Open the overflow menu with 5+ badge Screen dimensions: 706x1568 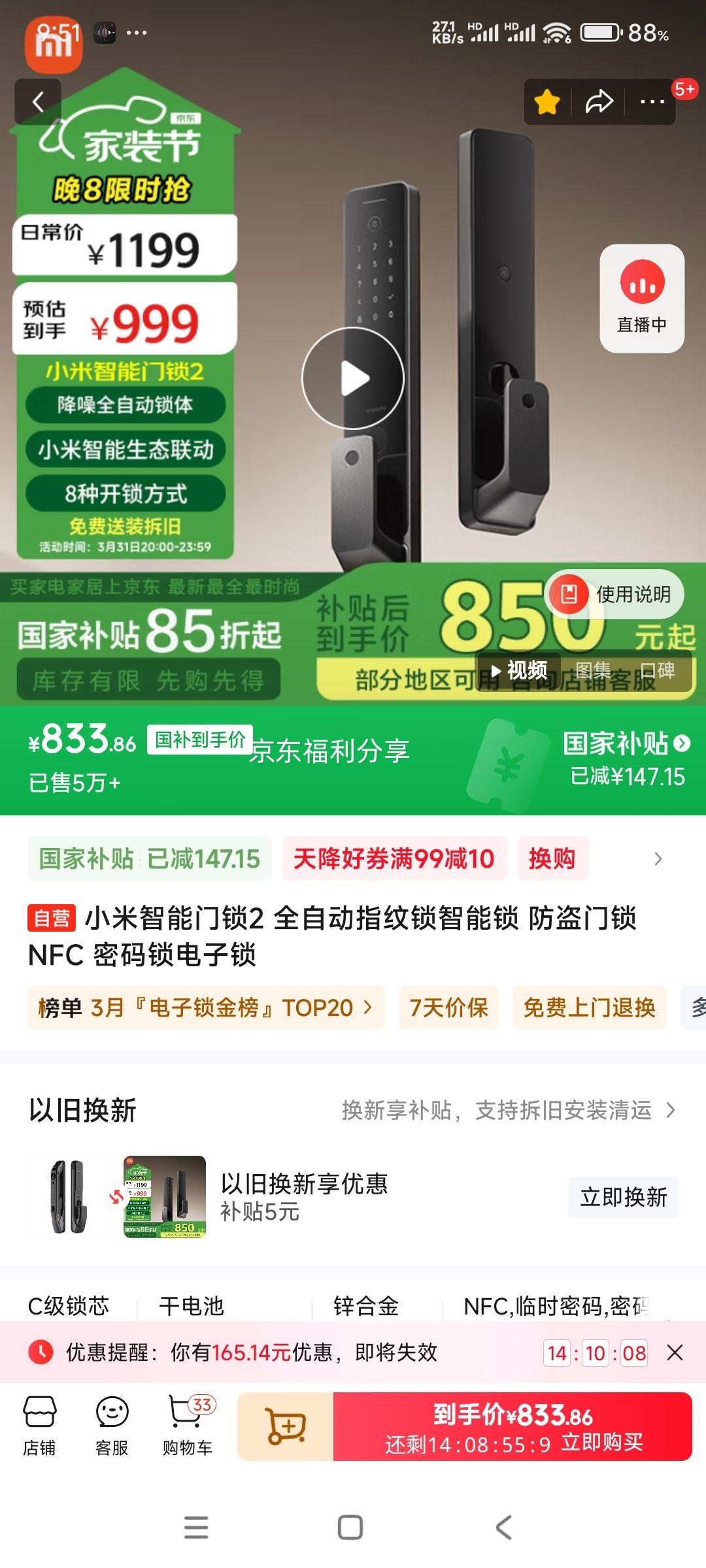coord(652,102)
